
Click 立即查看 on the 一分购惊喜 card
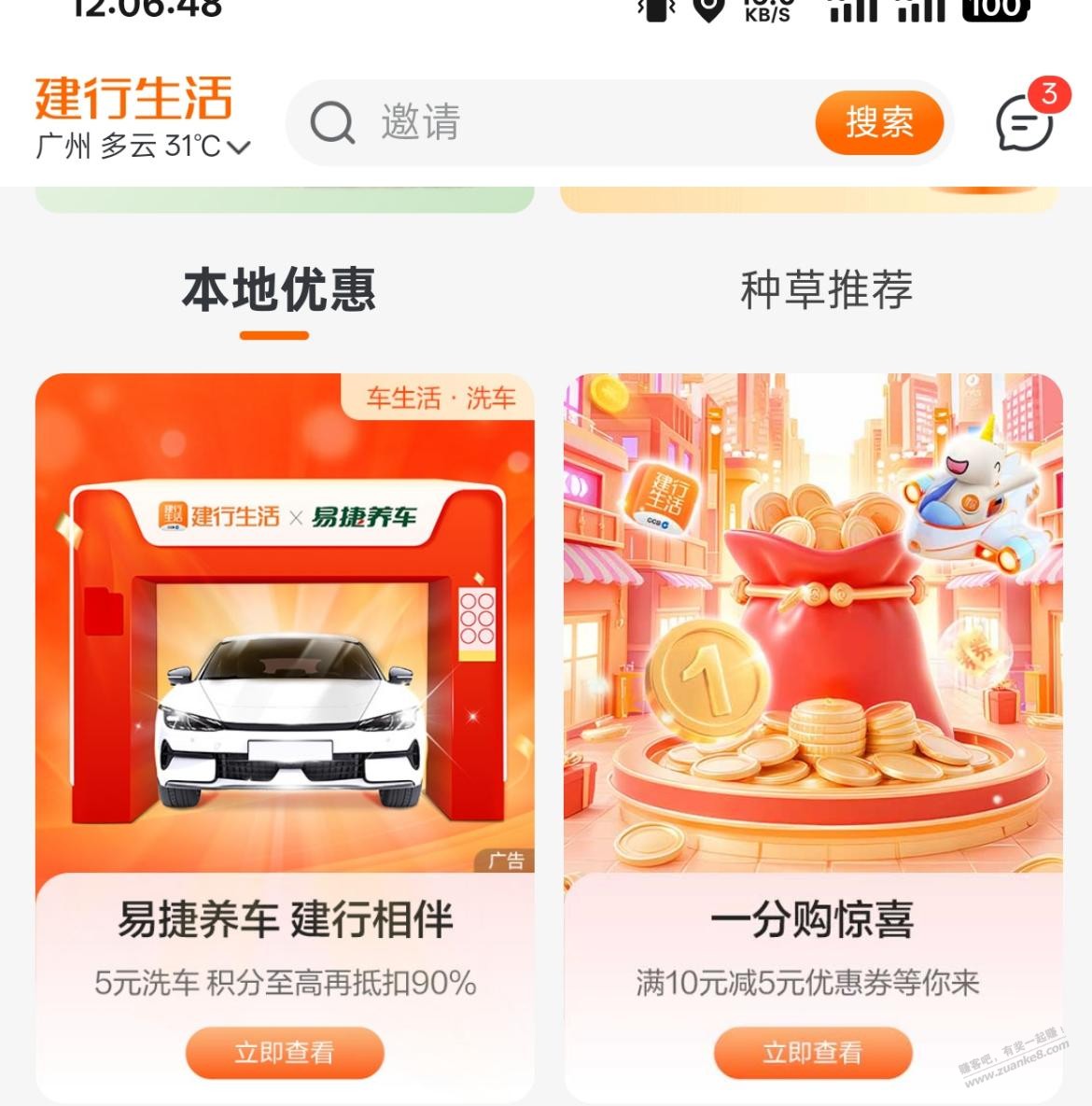click(x=812, y=1052)
